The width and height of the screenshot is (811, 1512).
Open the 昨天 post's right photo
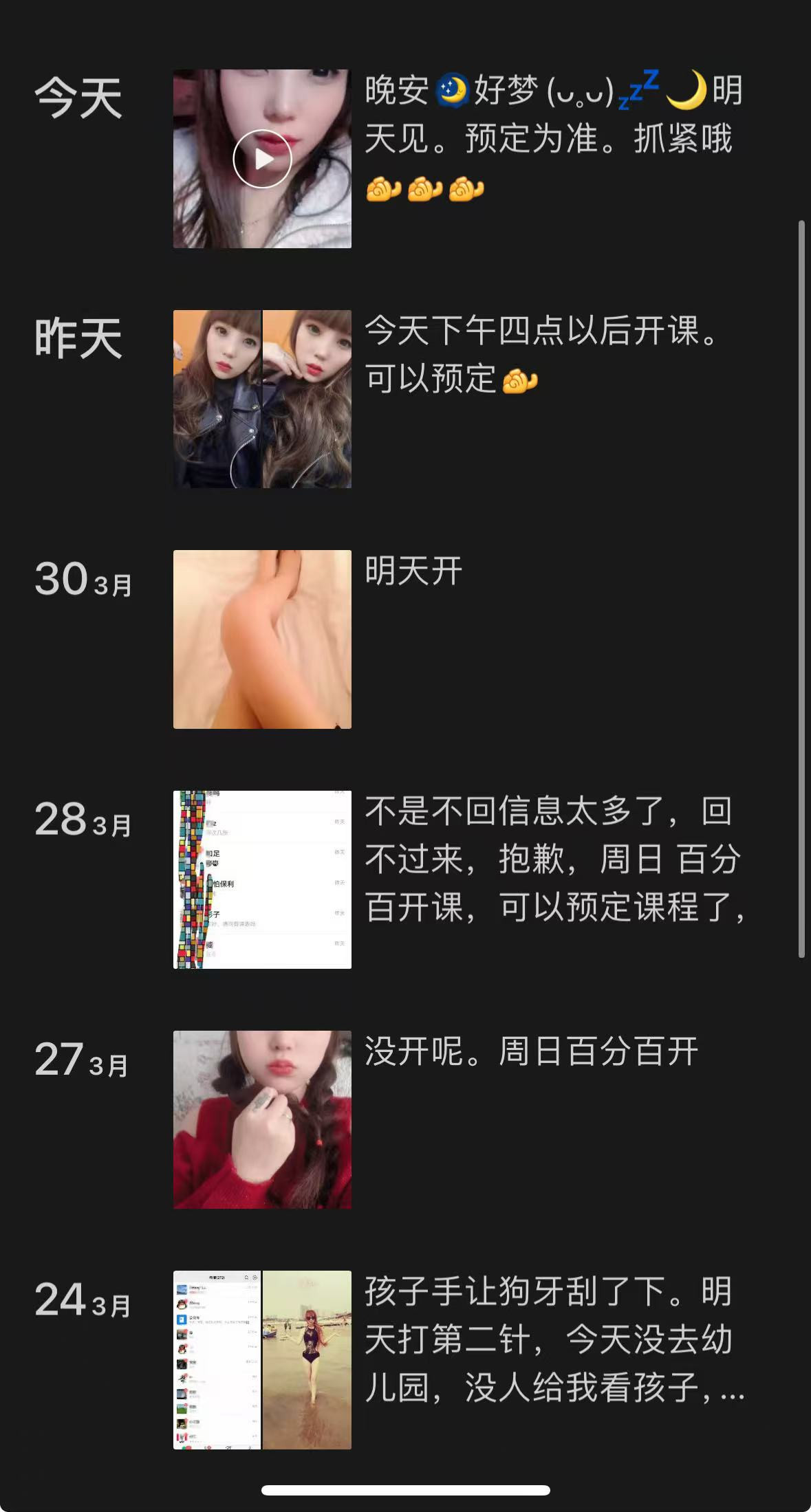pyautogui.click(x=307, y=399)
